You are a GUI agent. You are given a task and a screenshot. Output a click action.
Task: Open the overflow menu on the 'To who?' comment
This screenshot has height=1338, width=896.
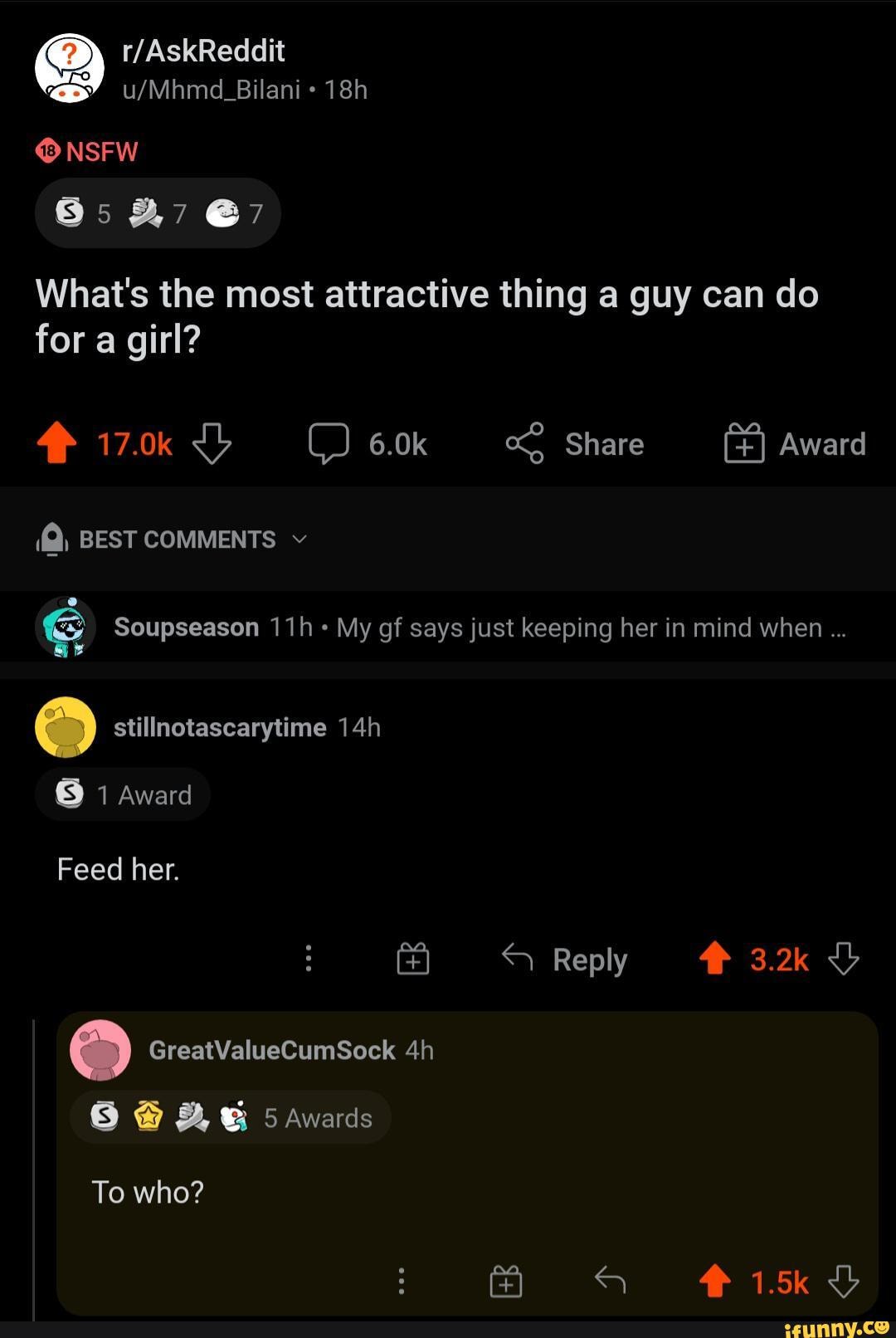coord(402,1282)
